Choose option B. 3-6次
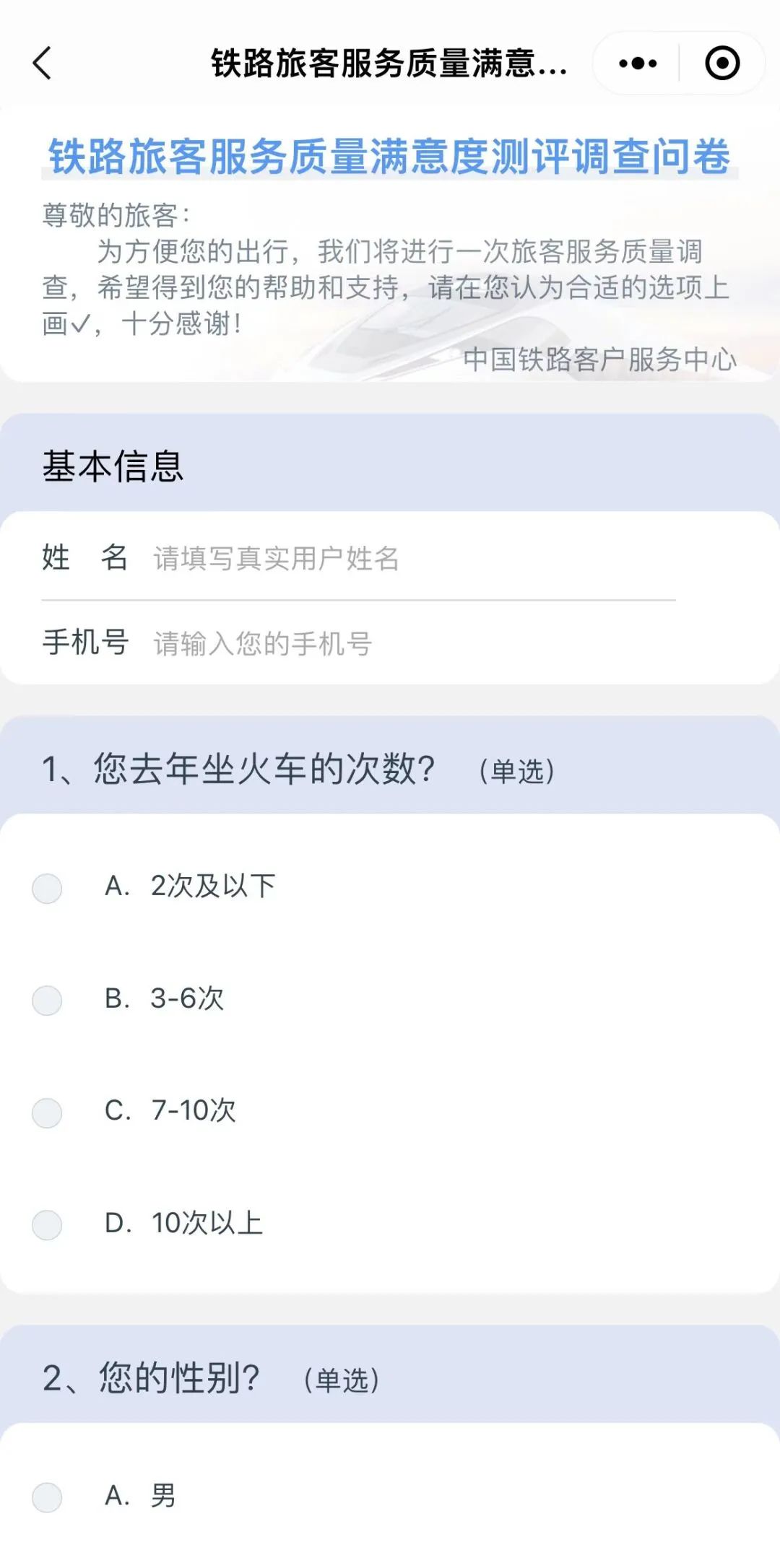The width and height of the screenshot is (780, 1568). point(48,1000)
